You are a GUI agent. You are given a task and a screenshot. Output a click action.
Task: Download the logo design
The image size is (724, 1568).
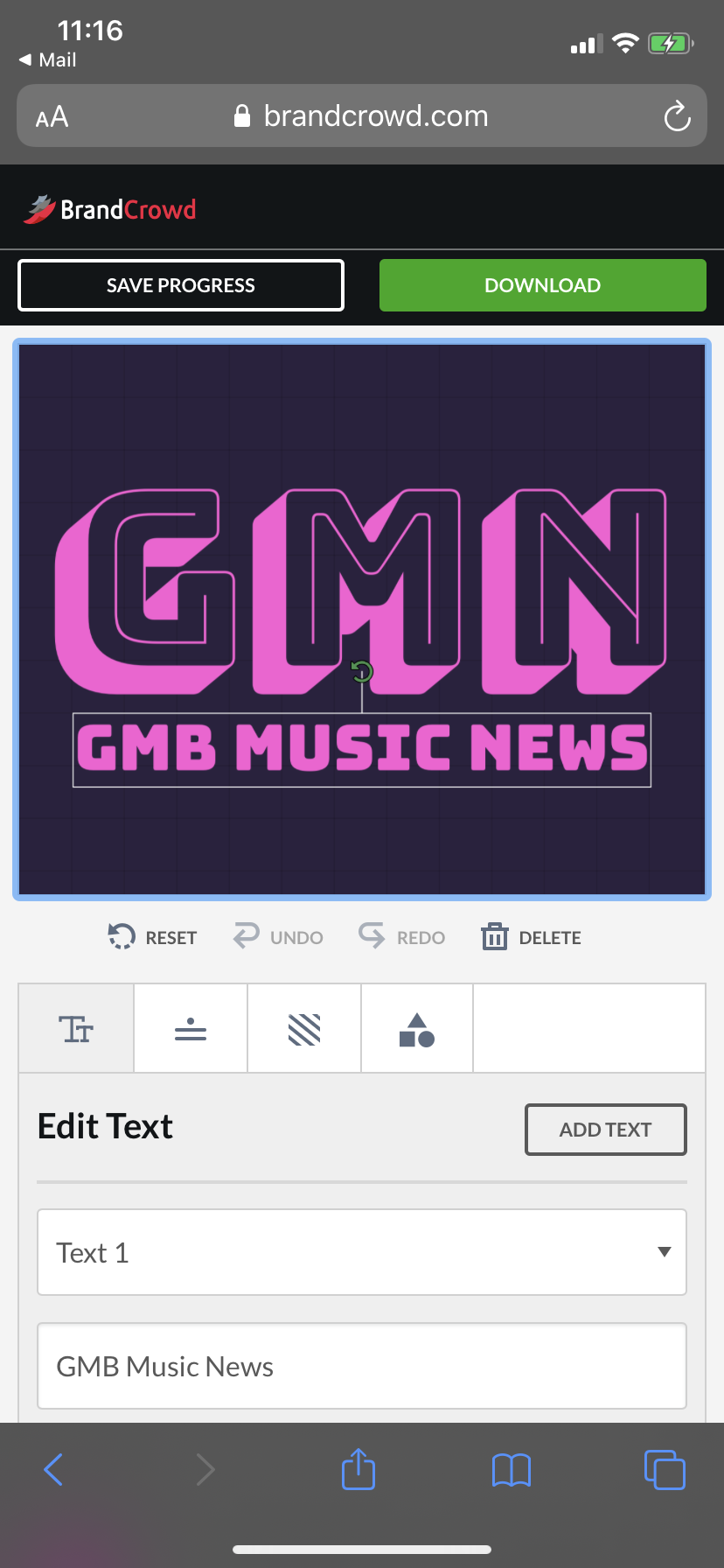coord(542,285)
